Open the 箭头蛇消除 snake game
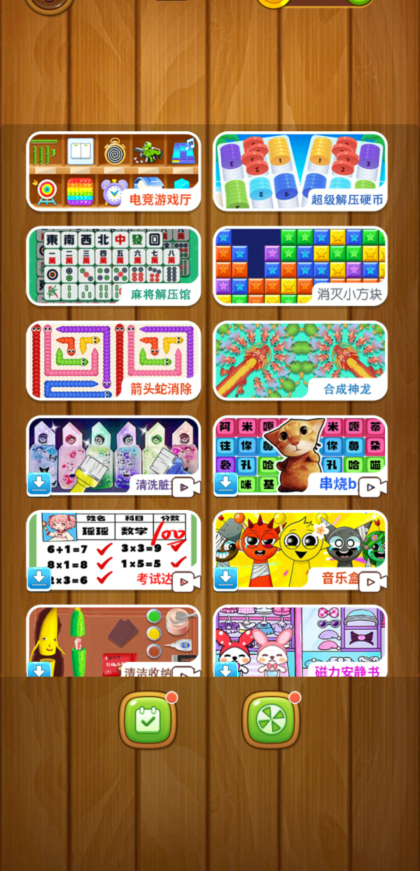Image resolution: width=420 pixels, height=871 pixels. tap(113, 361)
